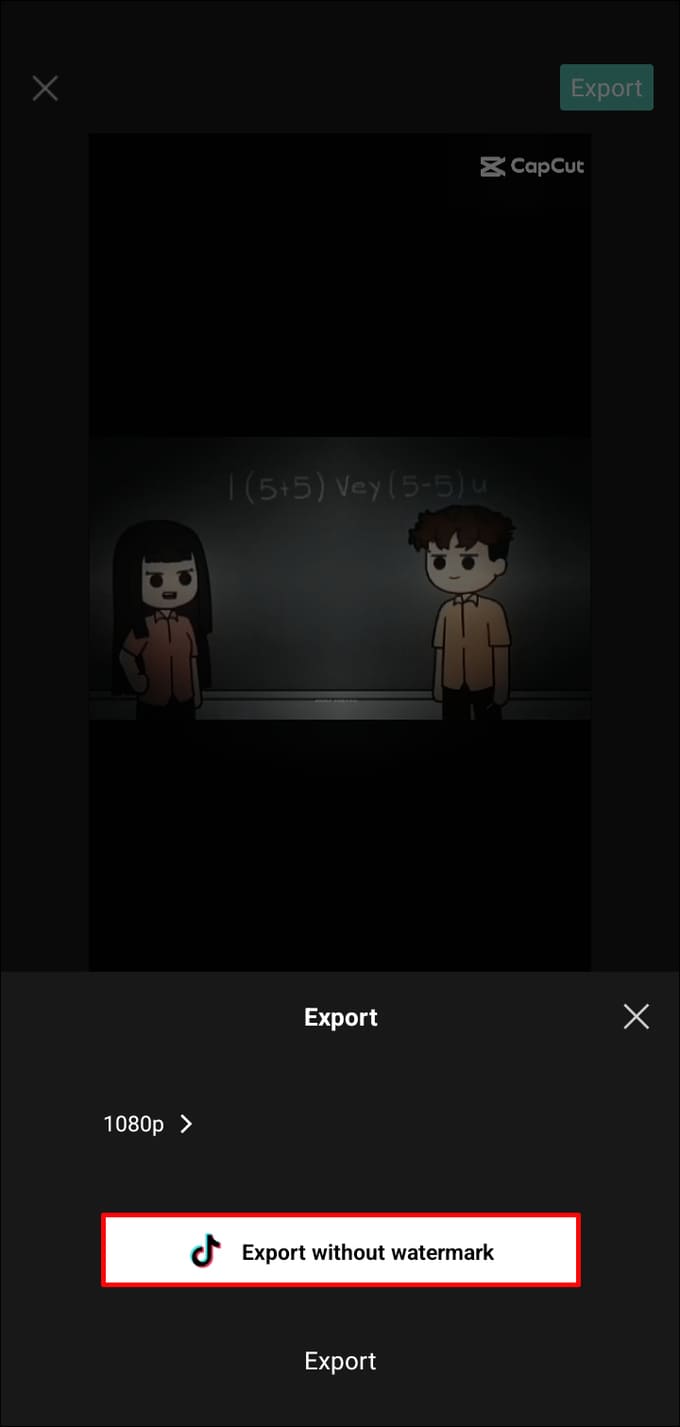Close the Export panel
Viewport: 680px width, 1427px height.
[x=636, y=1017]
